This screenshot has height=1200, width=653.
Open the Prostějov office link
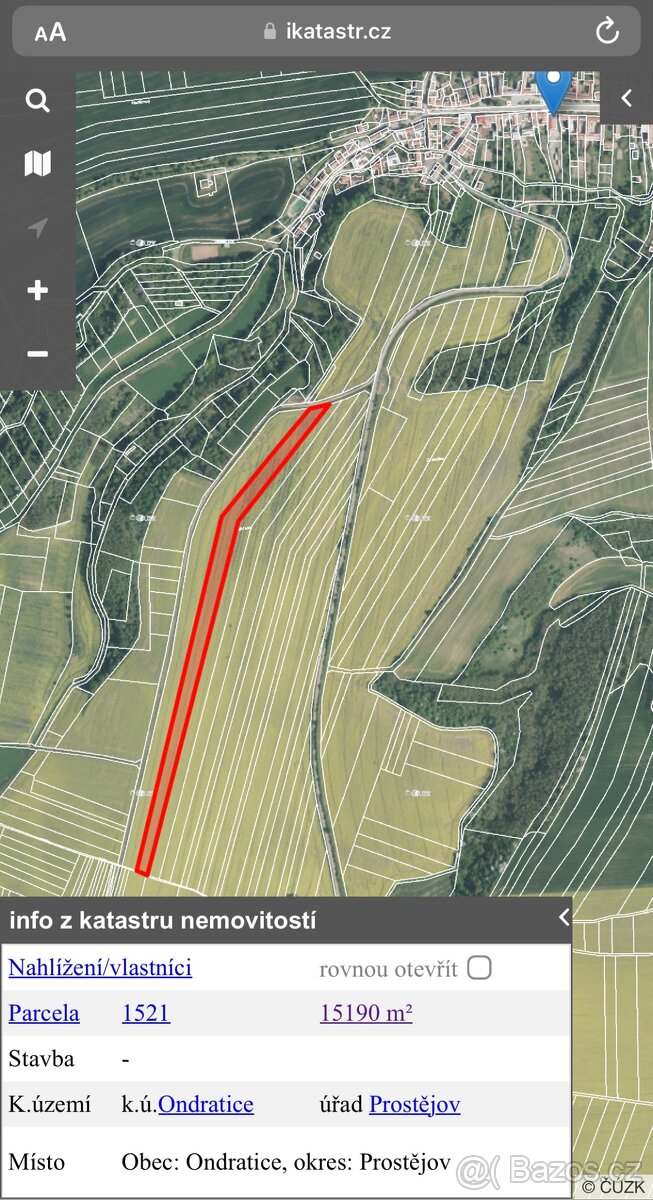(x=415, y=1105)
